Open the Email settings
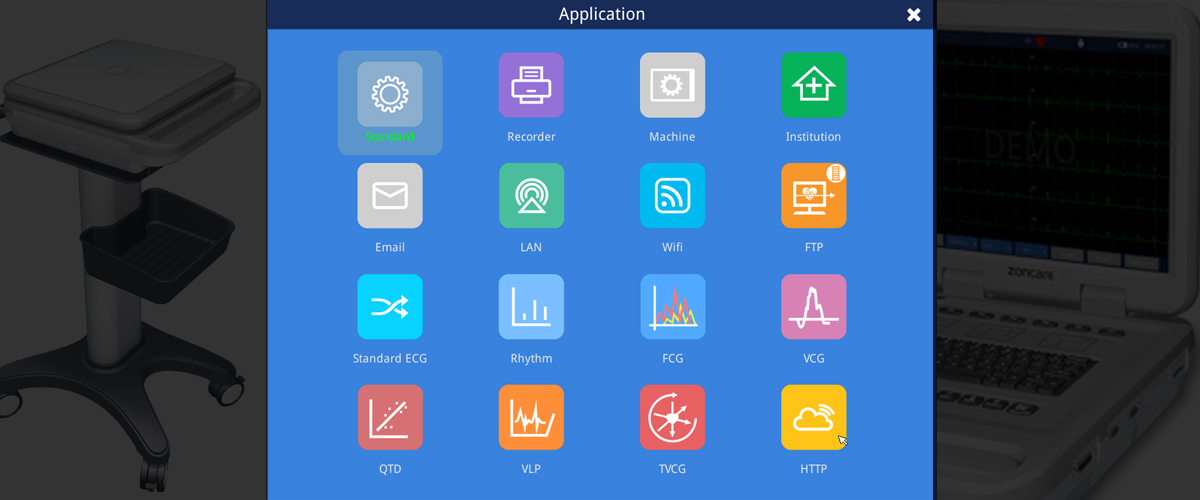This screenshot has width=1200, height=500. click(x=390, y=196)
